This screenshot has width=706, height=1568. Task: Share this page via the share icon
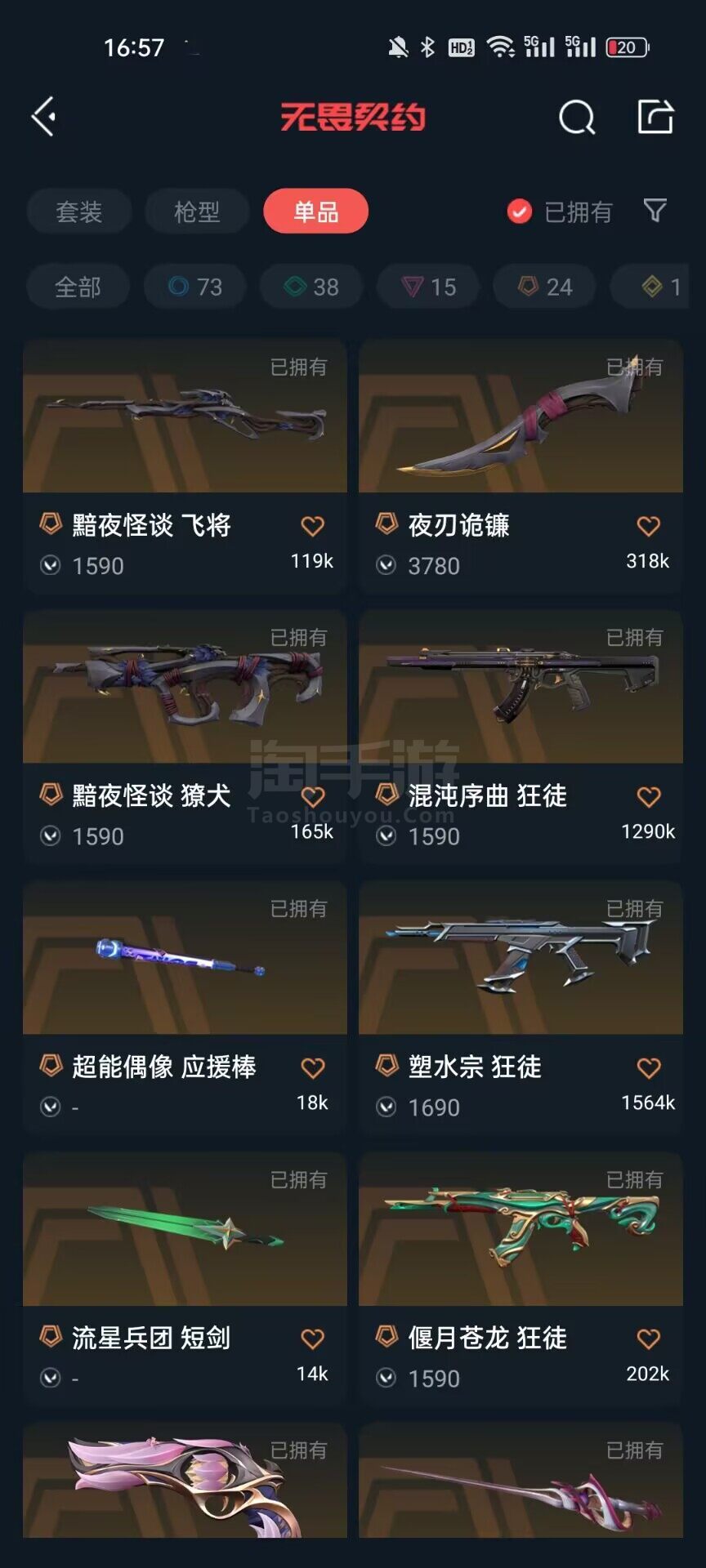tap(655, 117)
